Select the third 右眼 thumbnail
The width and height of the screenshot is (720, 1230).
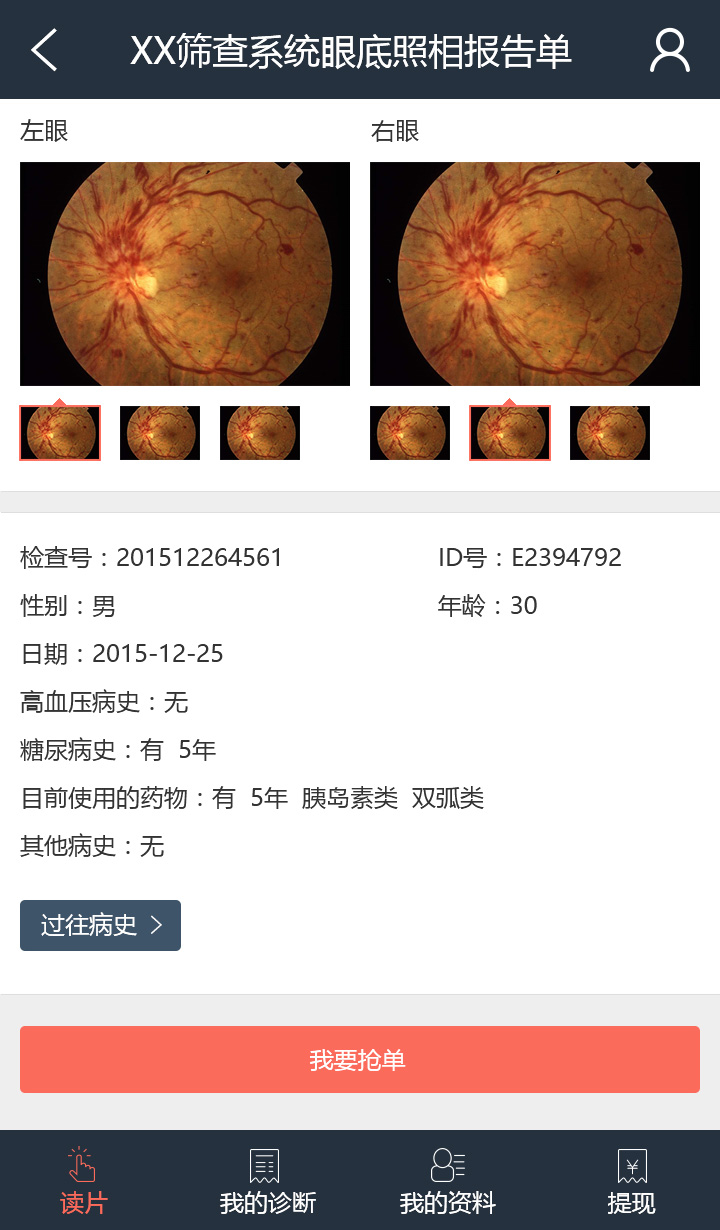(x=610, y=433)
